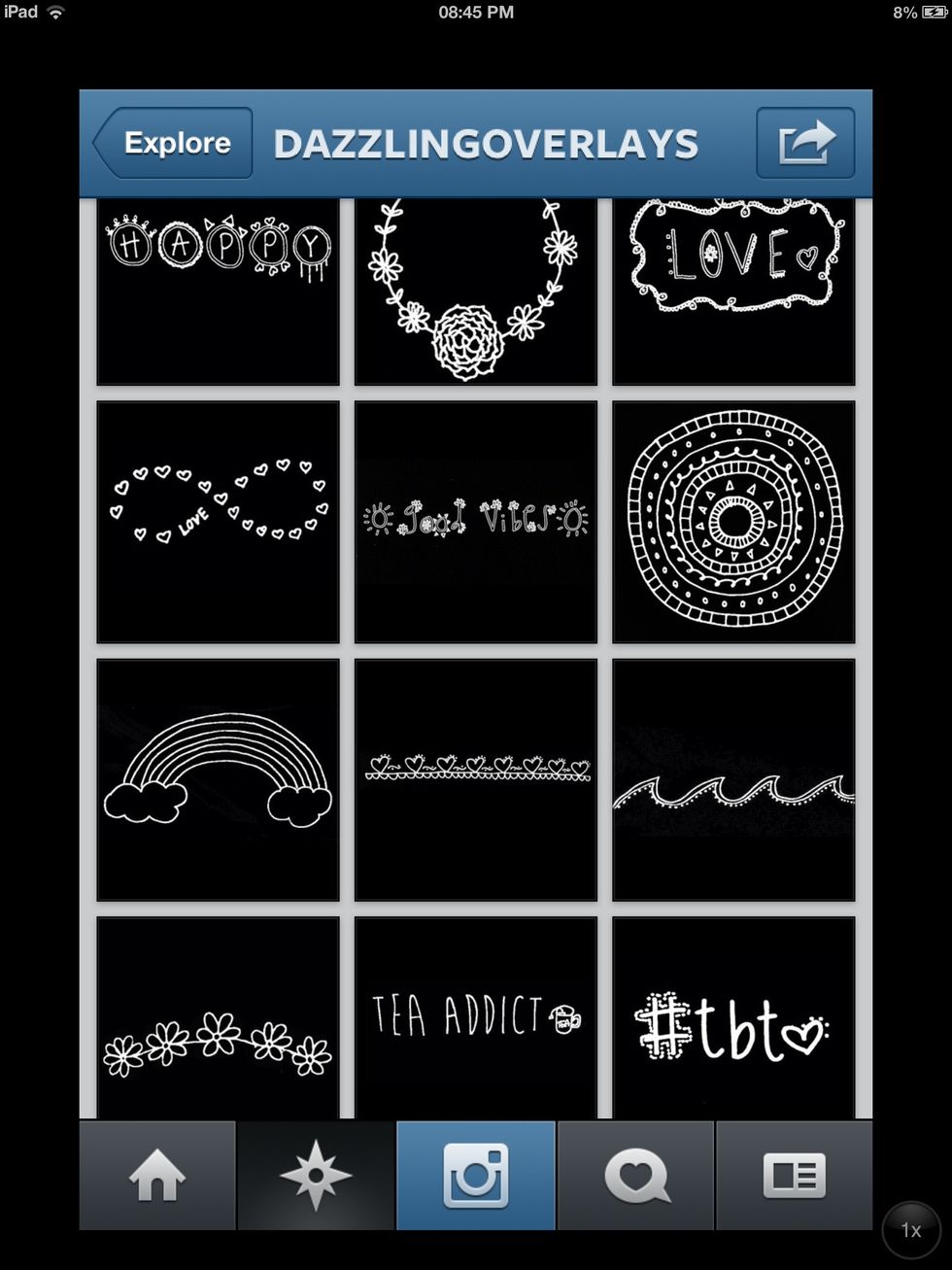Viewport: 952px width, 1270px height.
Task: Open the flower chain overlay photo
Action: 219,1018
